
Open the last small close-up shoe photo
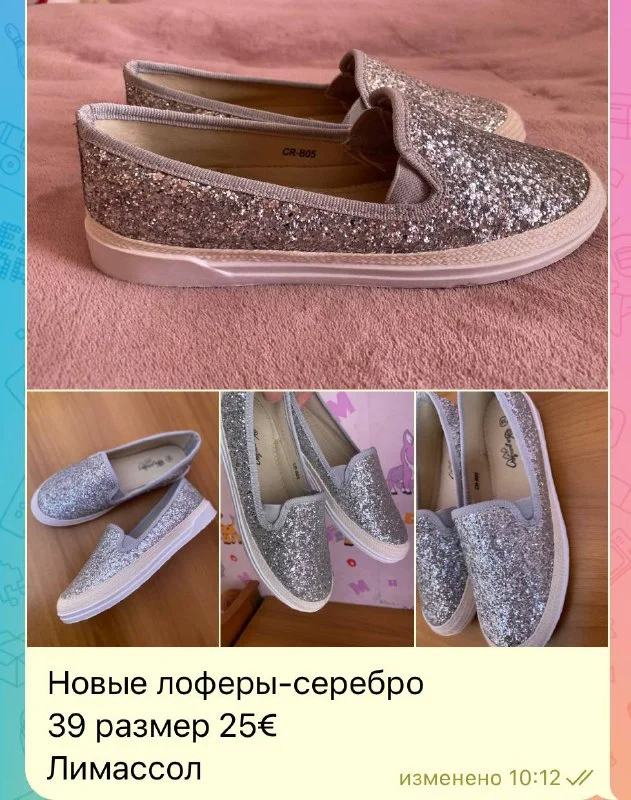point(512,518)
